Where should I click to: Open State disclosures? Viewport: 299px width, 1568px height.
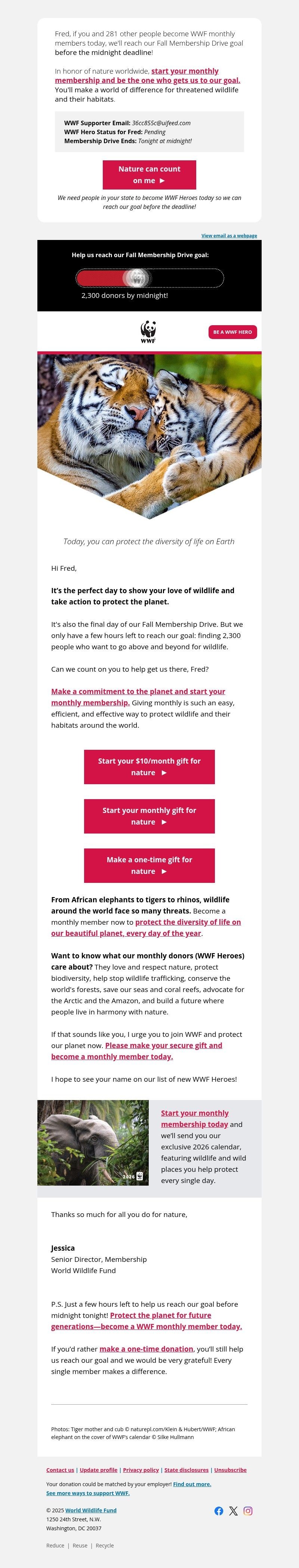click(187, 1470)
